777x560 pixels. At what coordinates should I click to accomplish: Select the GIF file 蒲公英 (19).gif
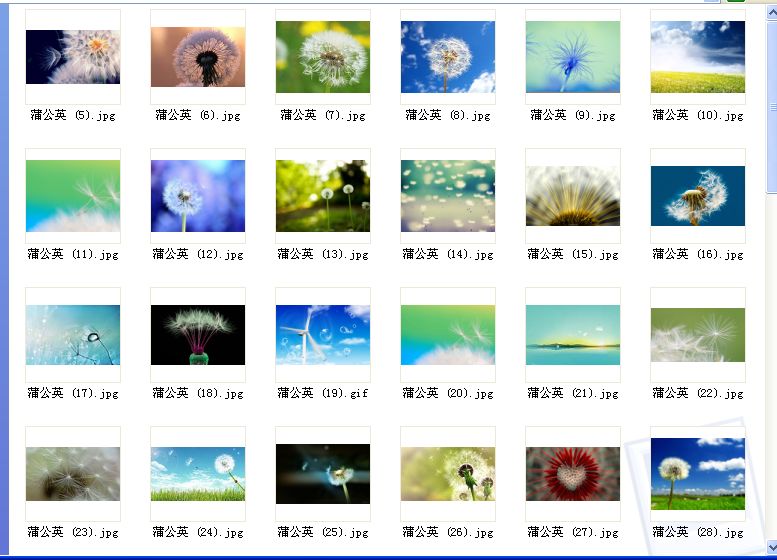coord(322,335)
